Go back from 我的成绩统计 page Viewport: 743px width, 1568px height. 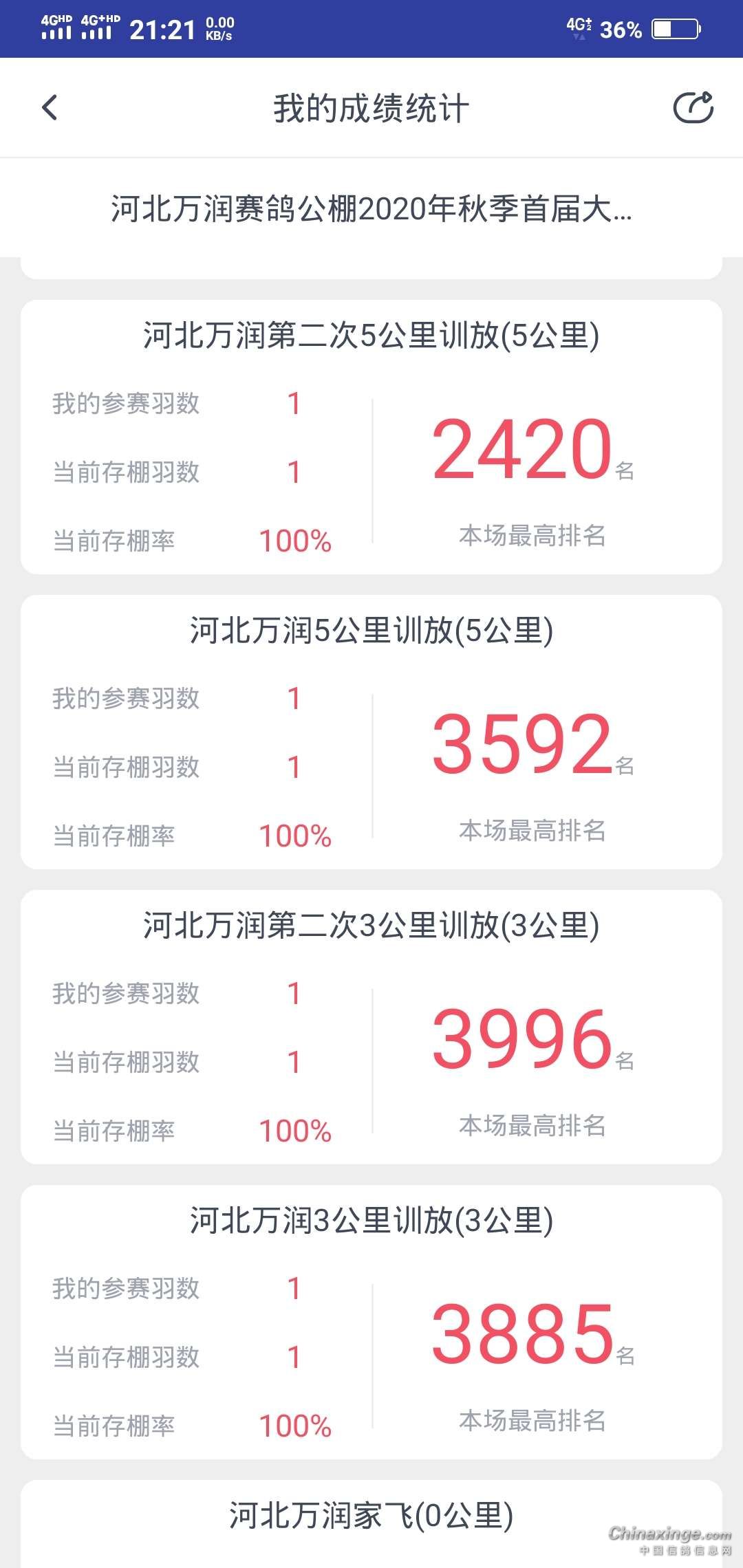point(50,108)
